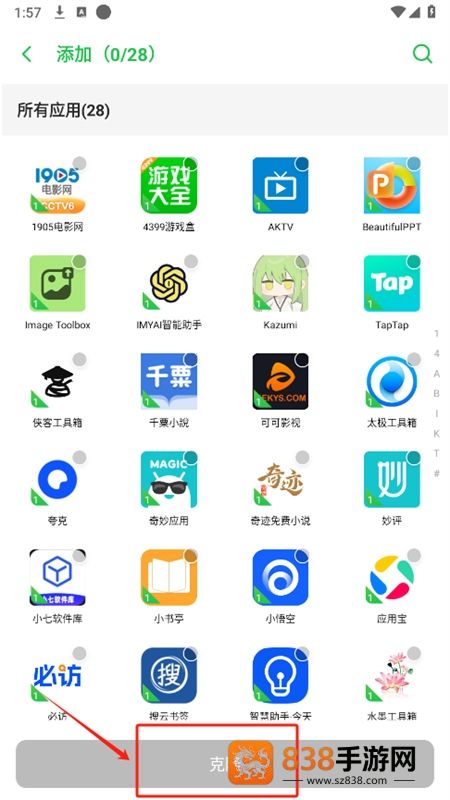
Task: Jump to letter K in index
Action: (x=437, y=434)
